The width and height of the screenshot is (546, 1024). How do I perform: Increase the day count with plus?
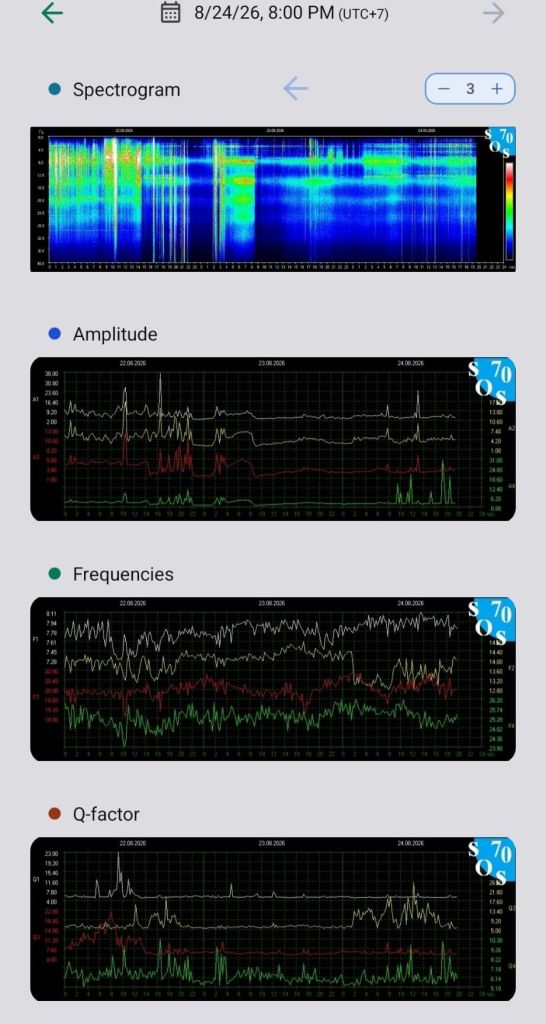pyautogui.click(x=497, y=89)
